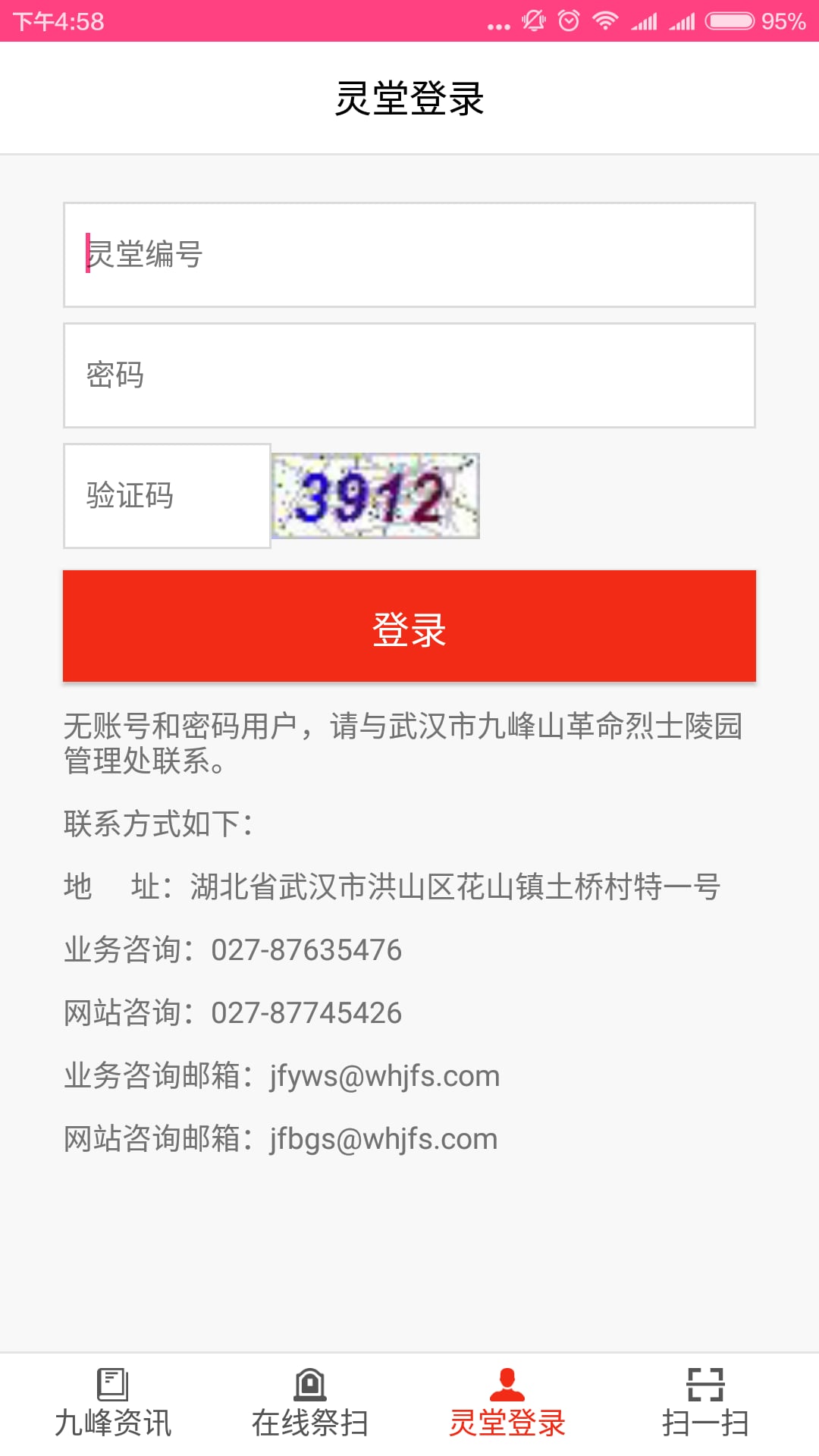Refresh the 3912 captcha image

(375, 496)
